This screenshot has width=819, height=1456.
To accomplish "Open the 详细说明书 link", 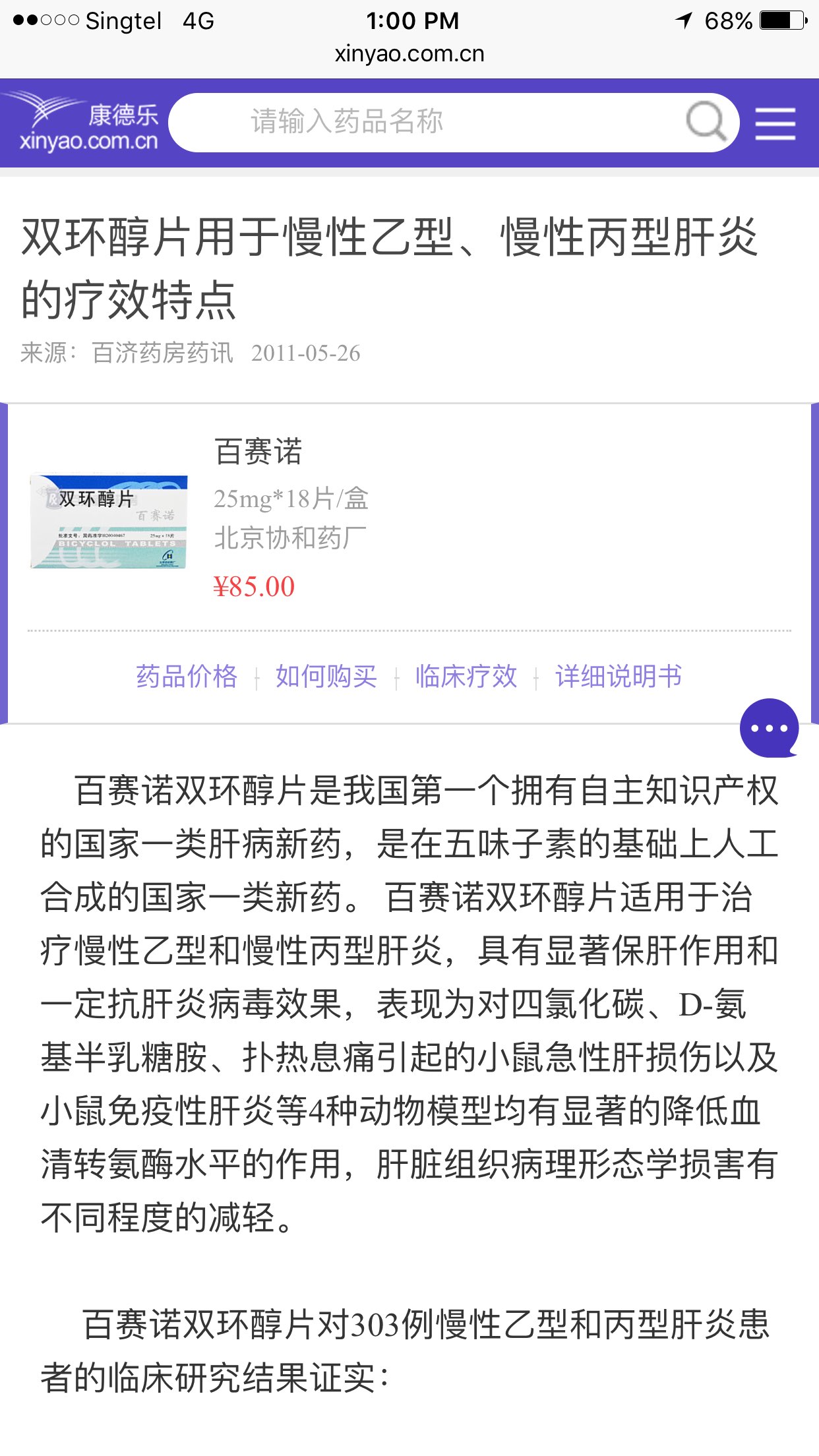I will [x=619, y=677].
